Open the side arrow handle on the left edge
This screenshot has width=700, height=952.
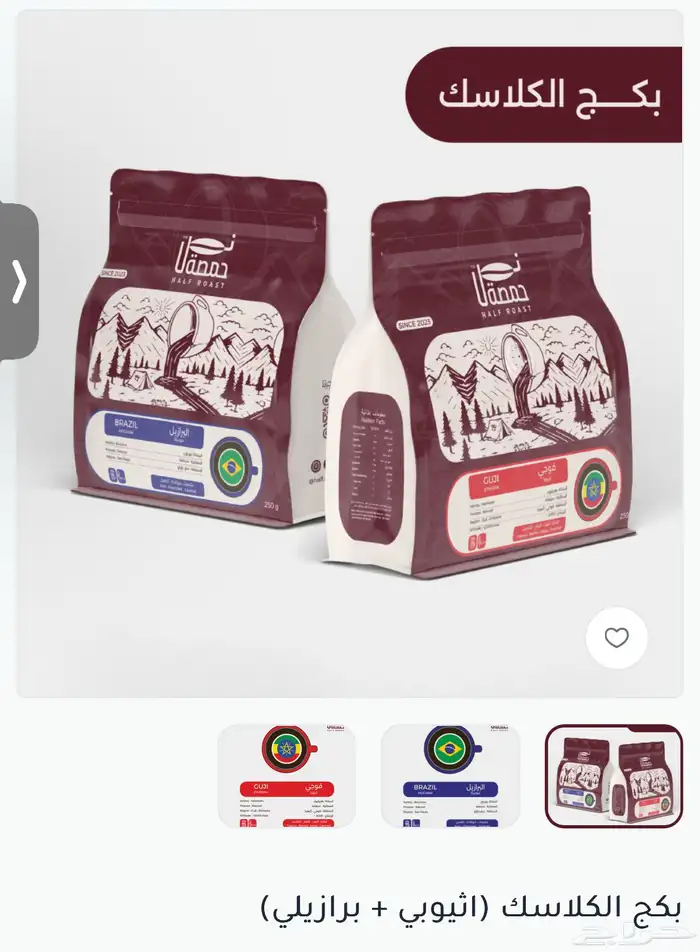pos(18,281)
